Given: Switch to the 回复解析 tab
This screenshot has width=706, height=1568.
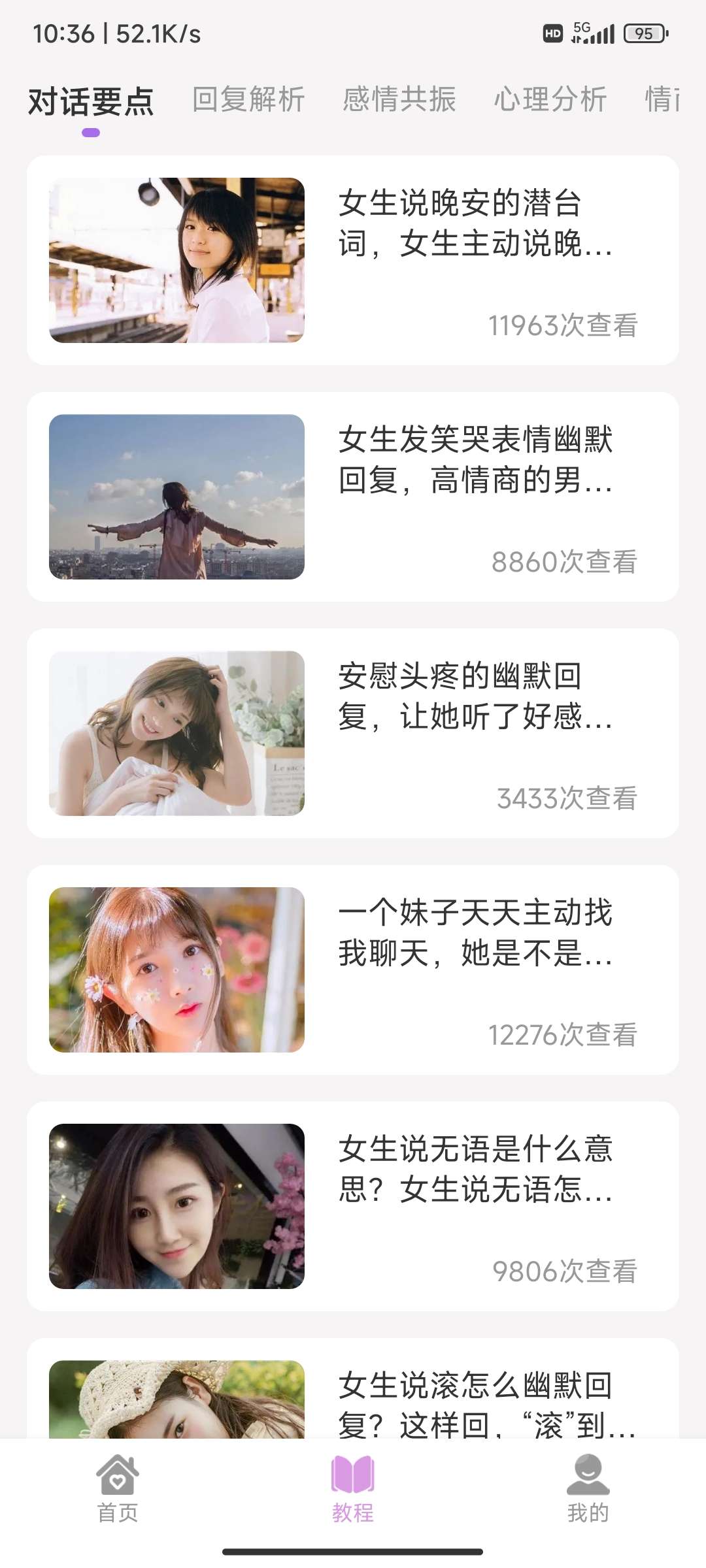Looking at the screenshot, I should (248, 100).
